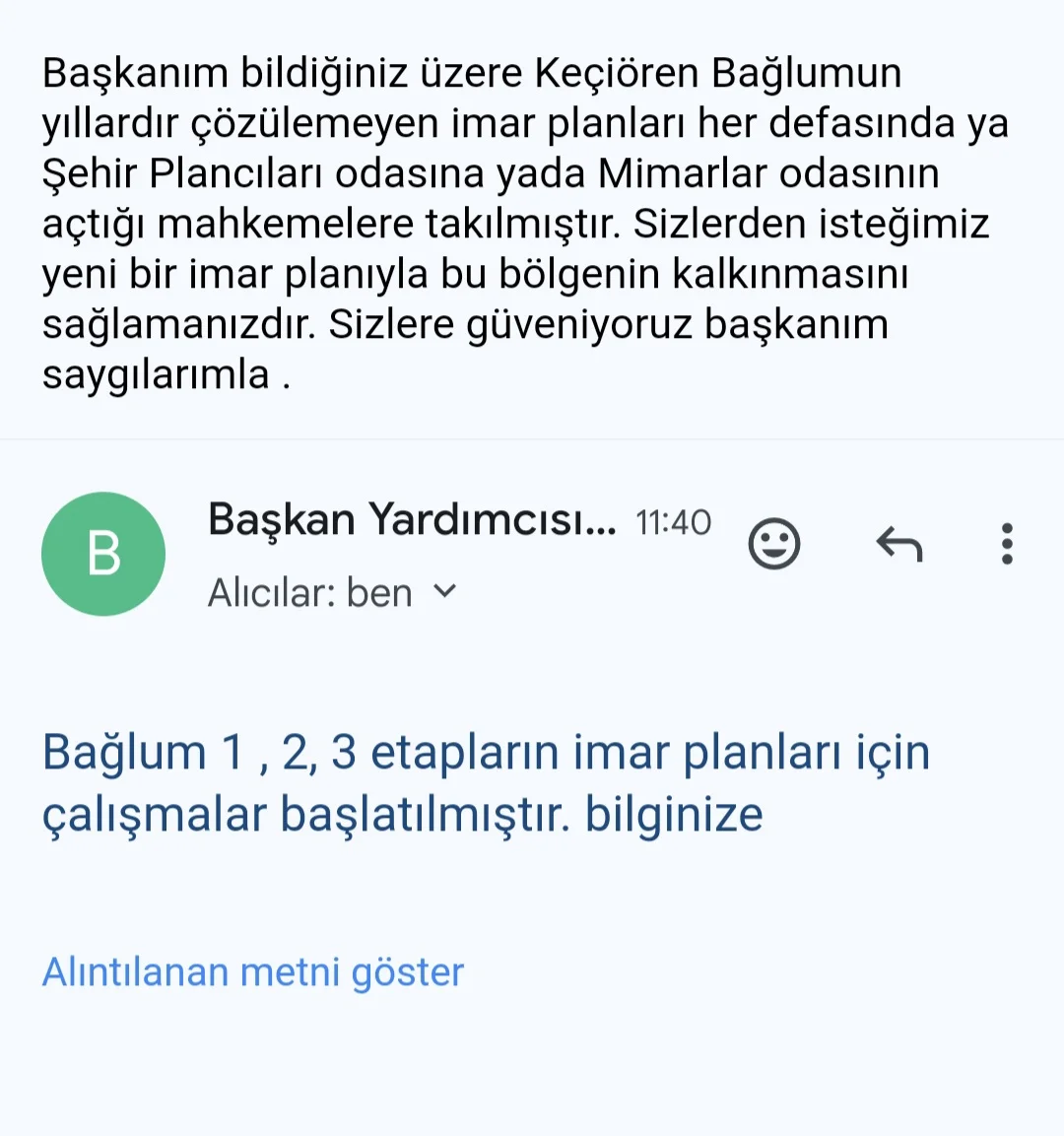Open the emoji reaction picker

tap(774, 544)
